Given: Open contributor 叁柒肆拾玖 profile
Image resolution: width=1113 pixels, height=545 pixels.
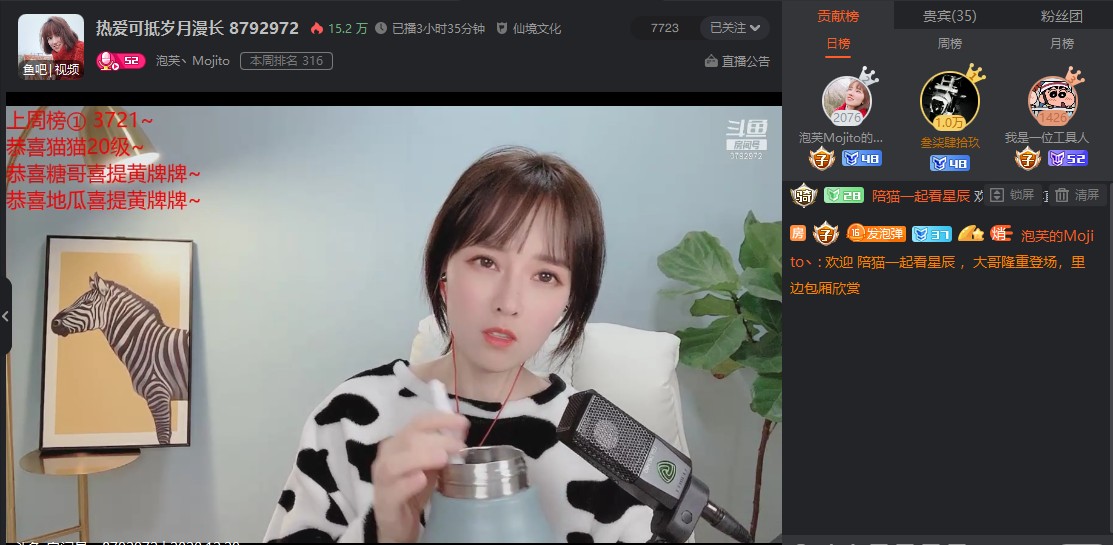Looking at the screenshot, I should click(949, 101).
